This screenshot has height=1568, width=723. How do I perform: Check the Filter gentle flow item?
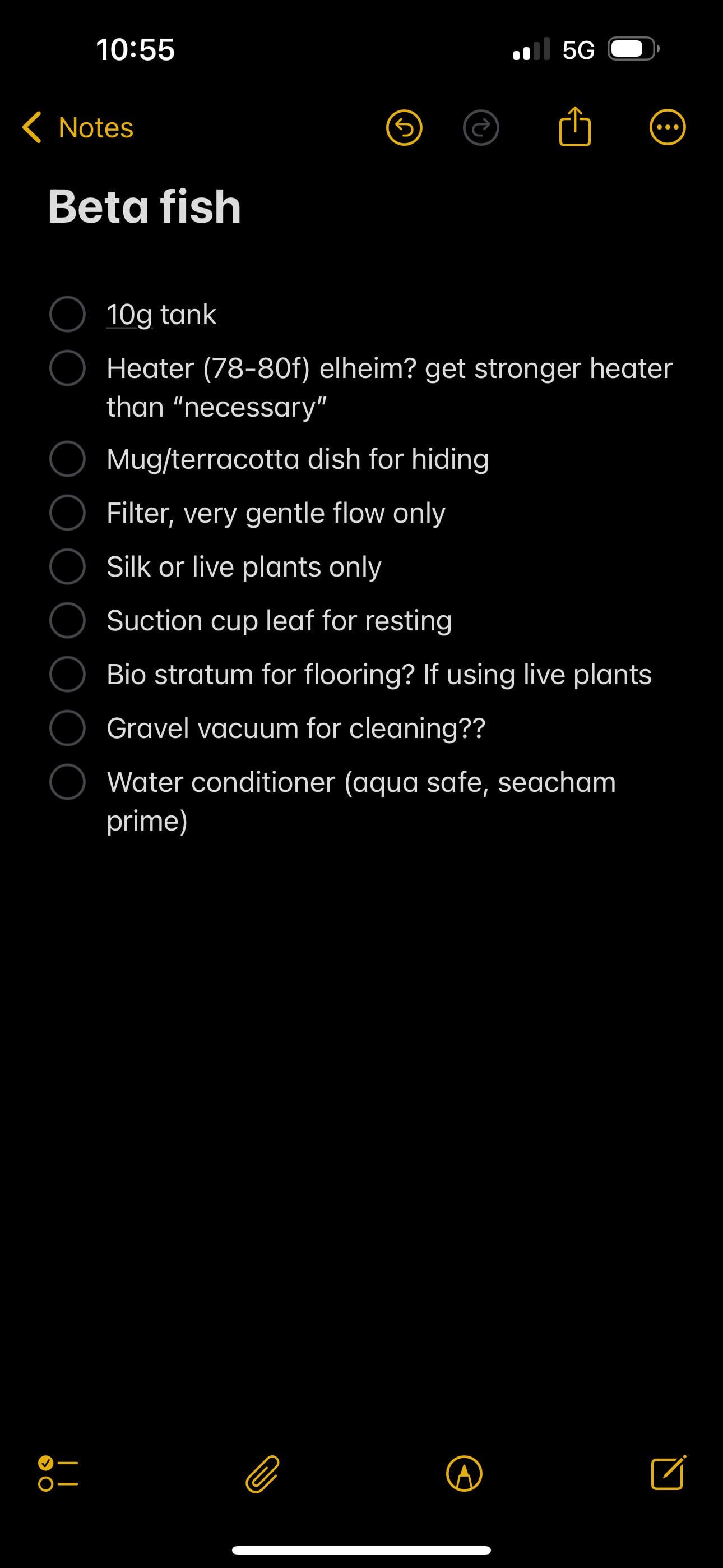point(67,513)
